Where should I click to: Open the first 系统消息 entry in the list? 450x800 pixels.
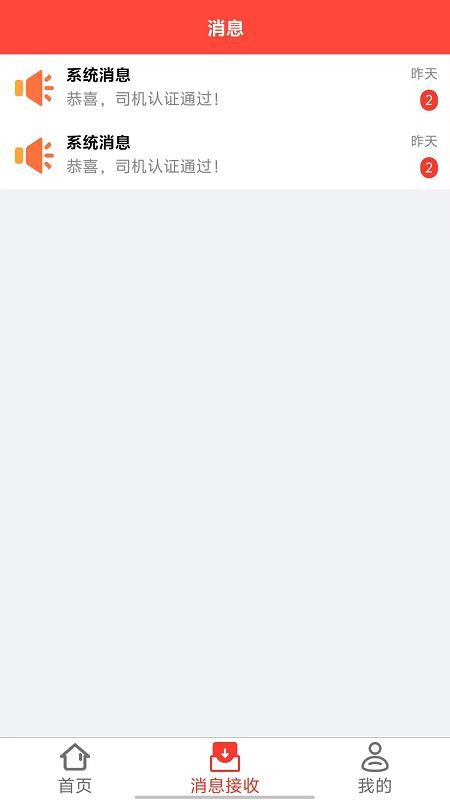click(x=225, y=88)
